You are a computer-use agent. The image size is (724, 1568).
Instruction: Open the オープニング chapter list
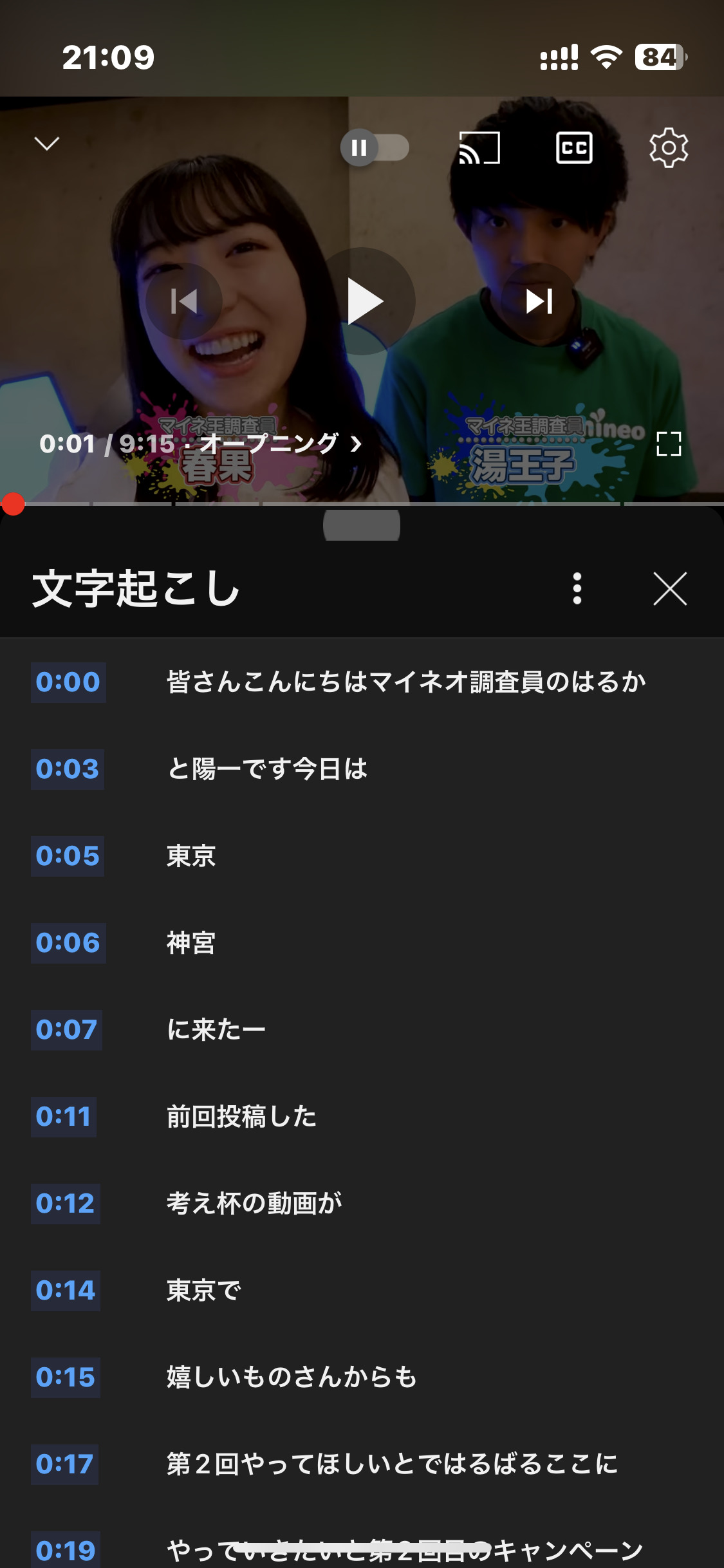pos(280,443)
